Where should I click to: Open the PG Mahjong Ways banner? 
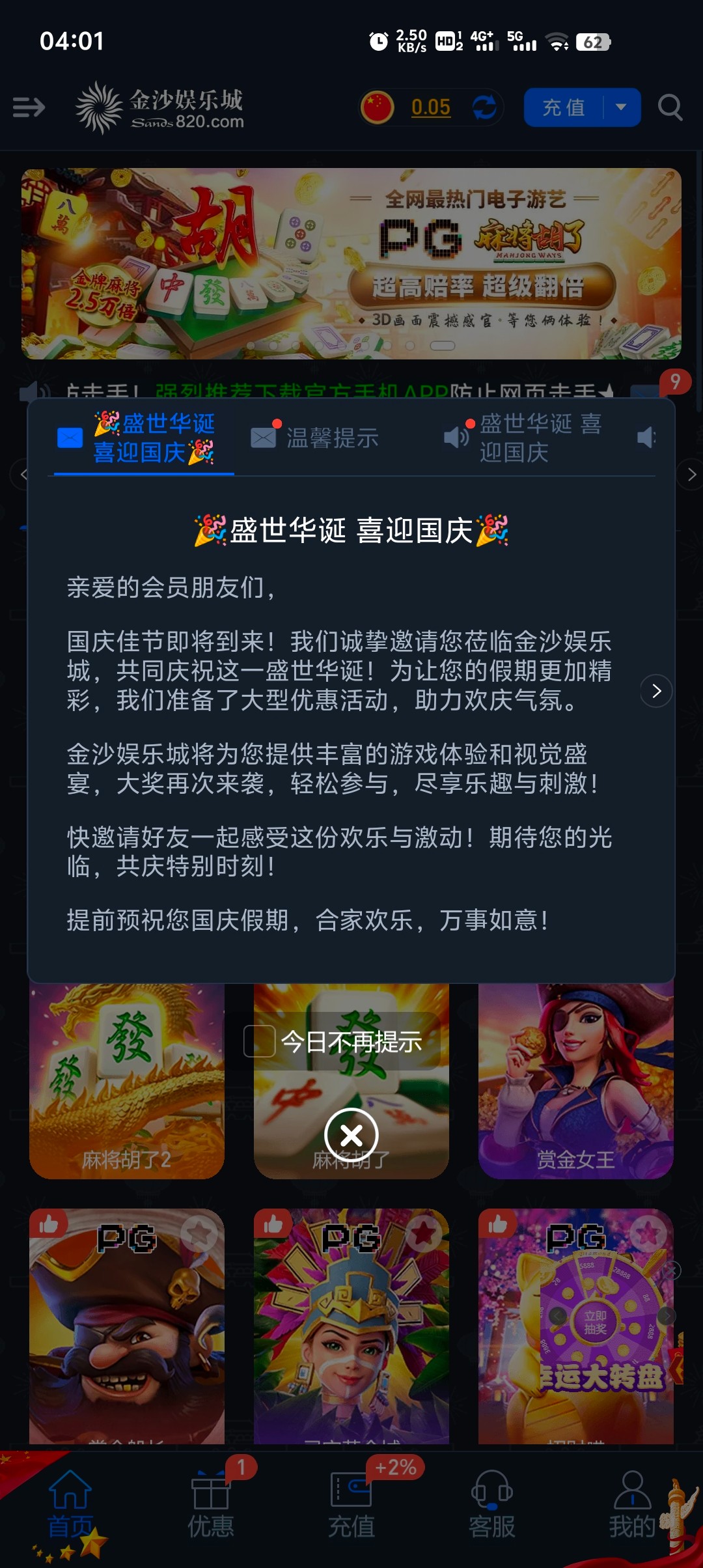click(351, 264)
